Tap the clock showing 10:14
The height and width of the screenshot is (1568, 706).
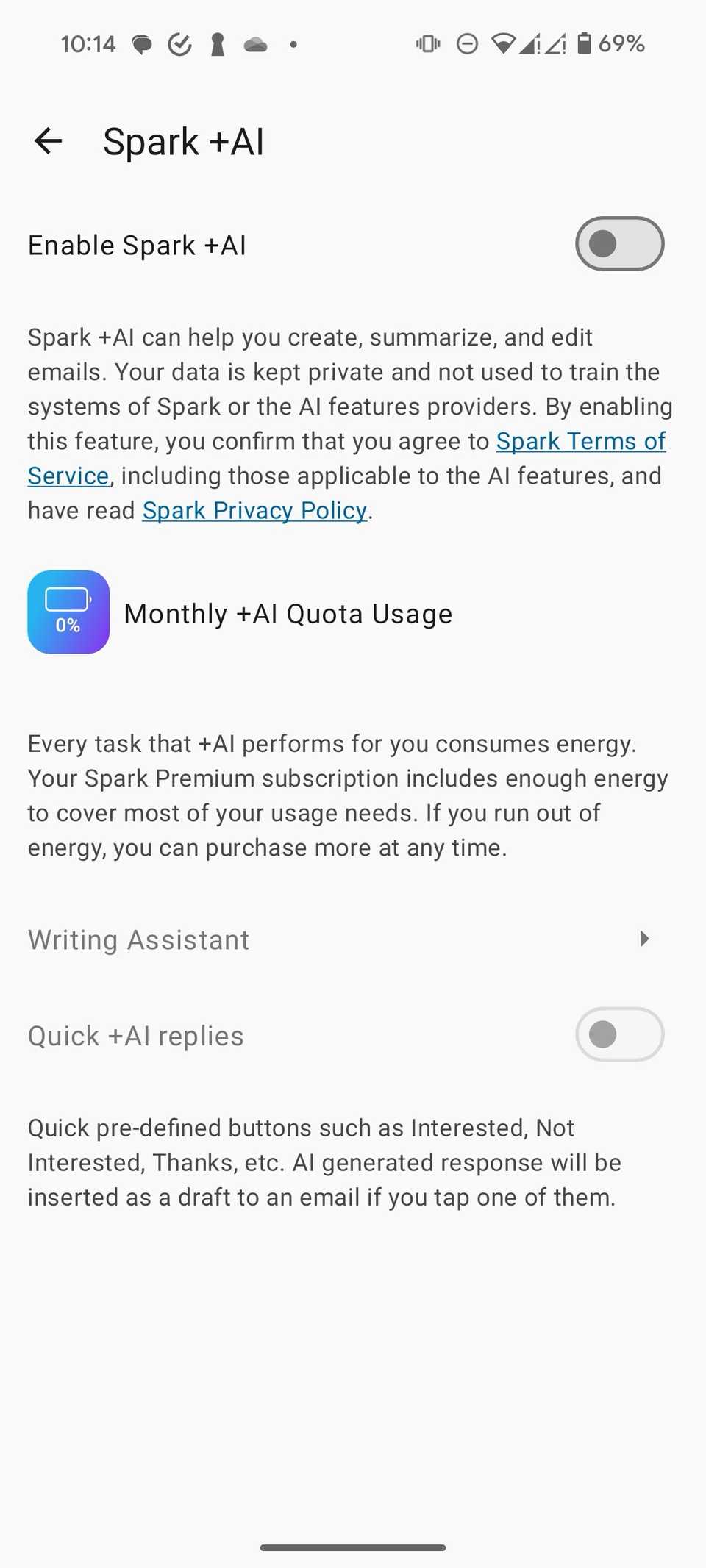point(88,43)
